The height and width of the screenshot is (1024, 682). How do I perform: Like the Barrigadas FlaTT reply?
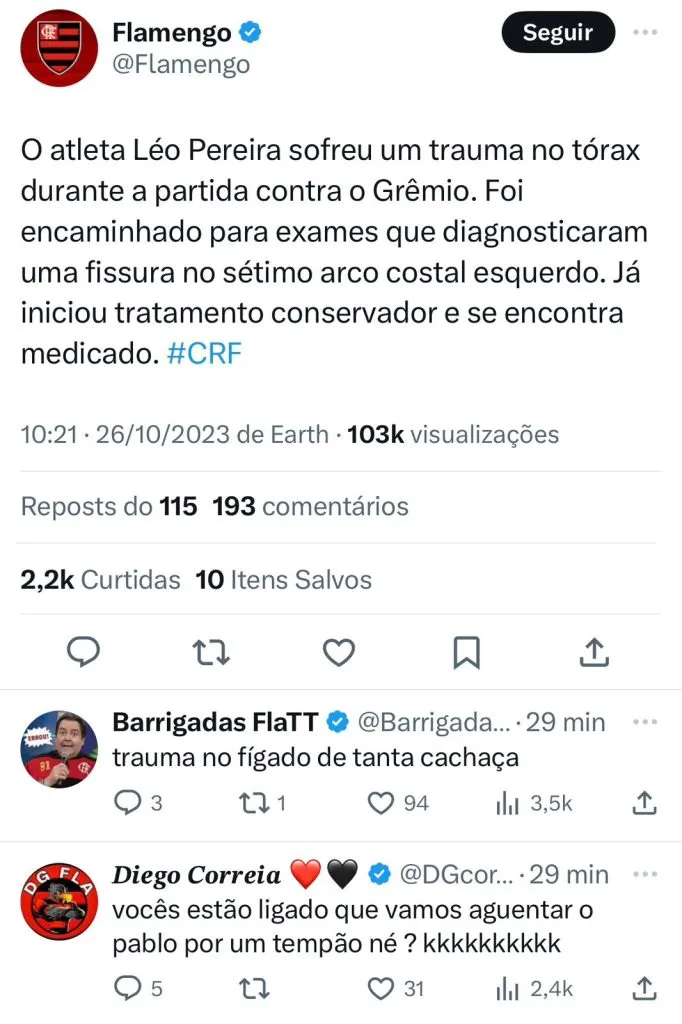pyautogui.click(x=381, y=802)
